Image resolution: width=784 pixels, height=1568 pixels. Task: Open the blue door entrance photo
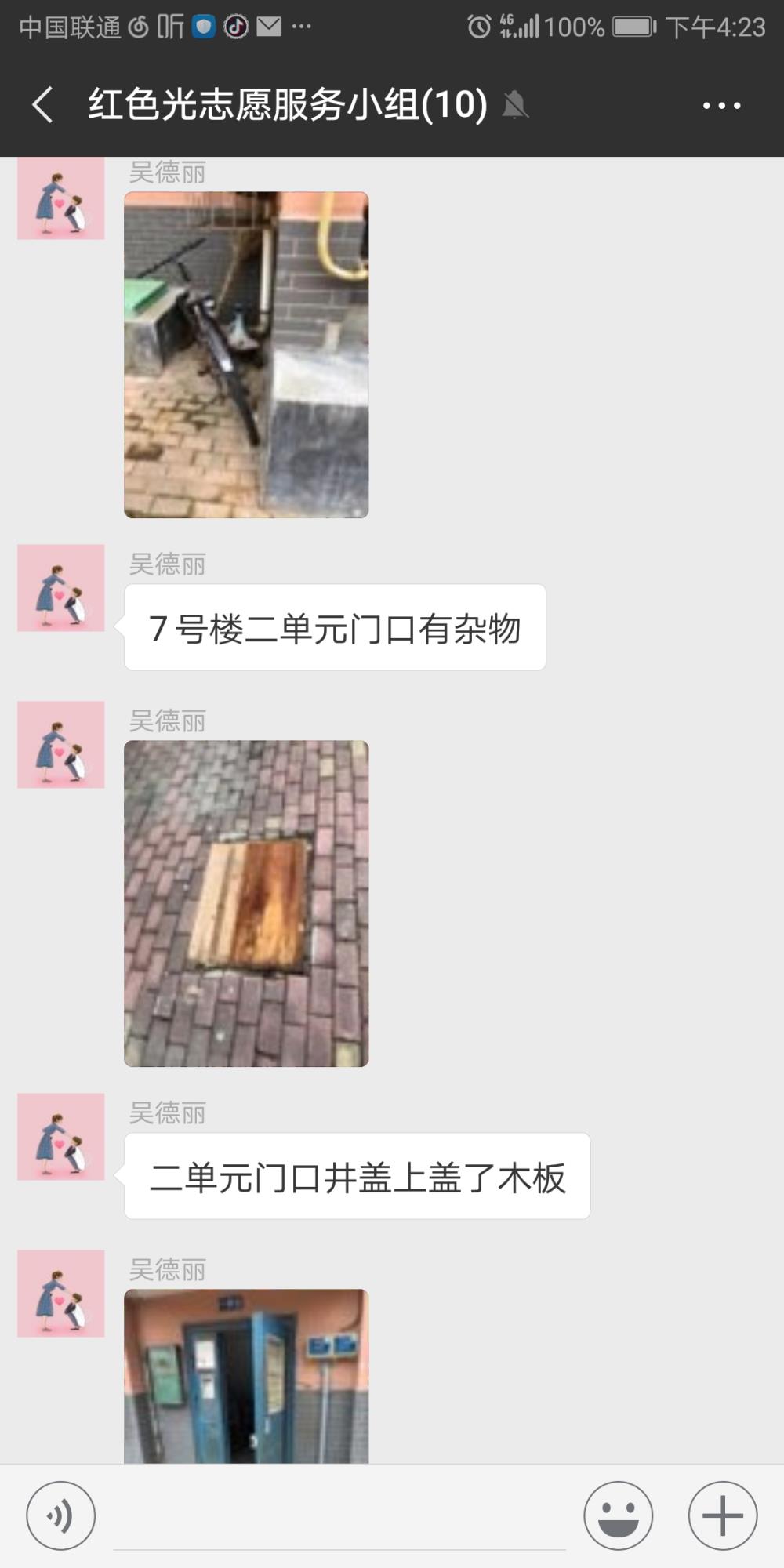(246, 1376)
